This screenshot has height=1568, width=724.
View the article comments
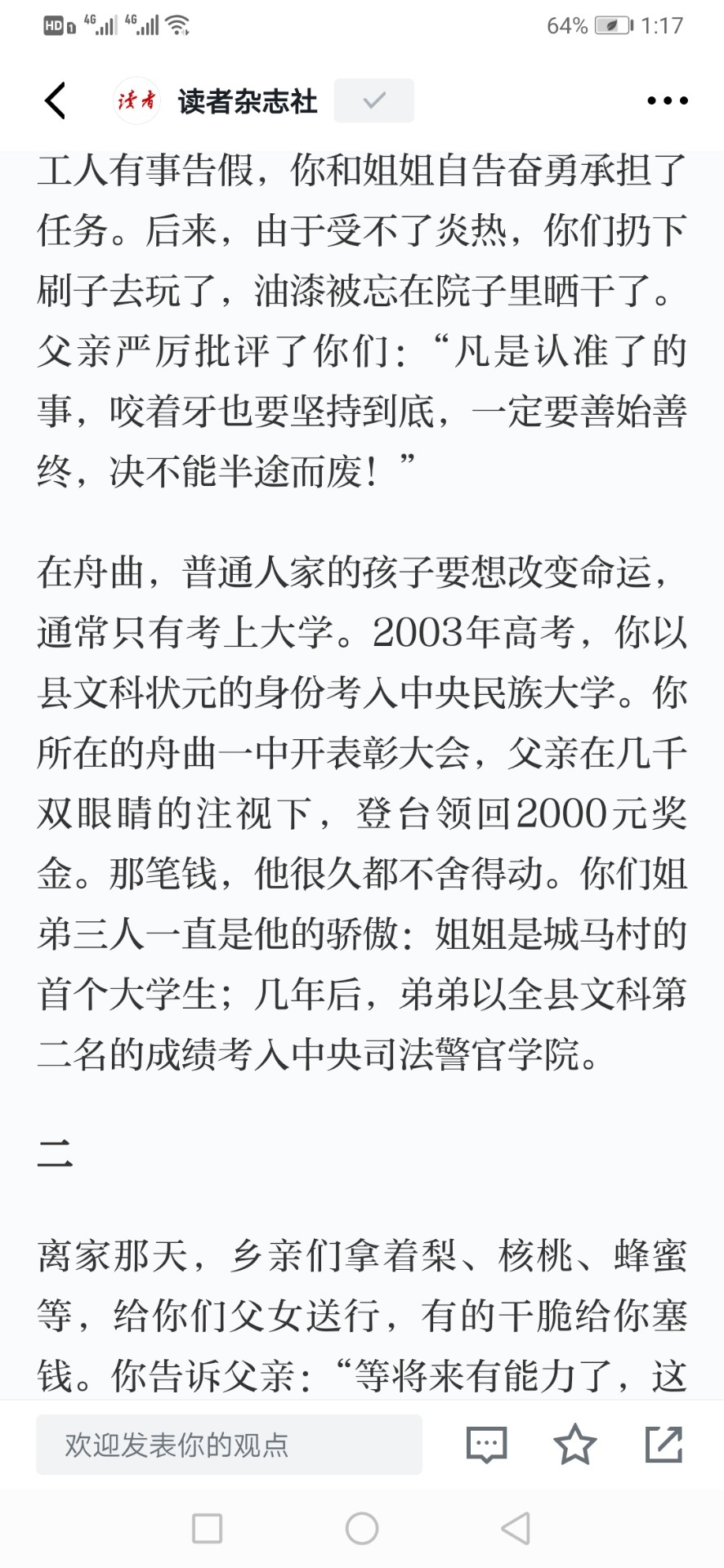[487, 1445]
